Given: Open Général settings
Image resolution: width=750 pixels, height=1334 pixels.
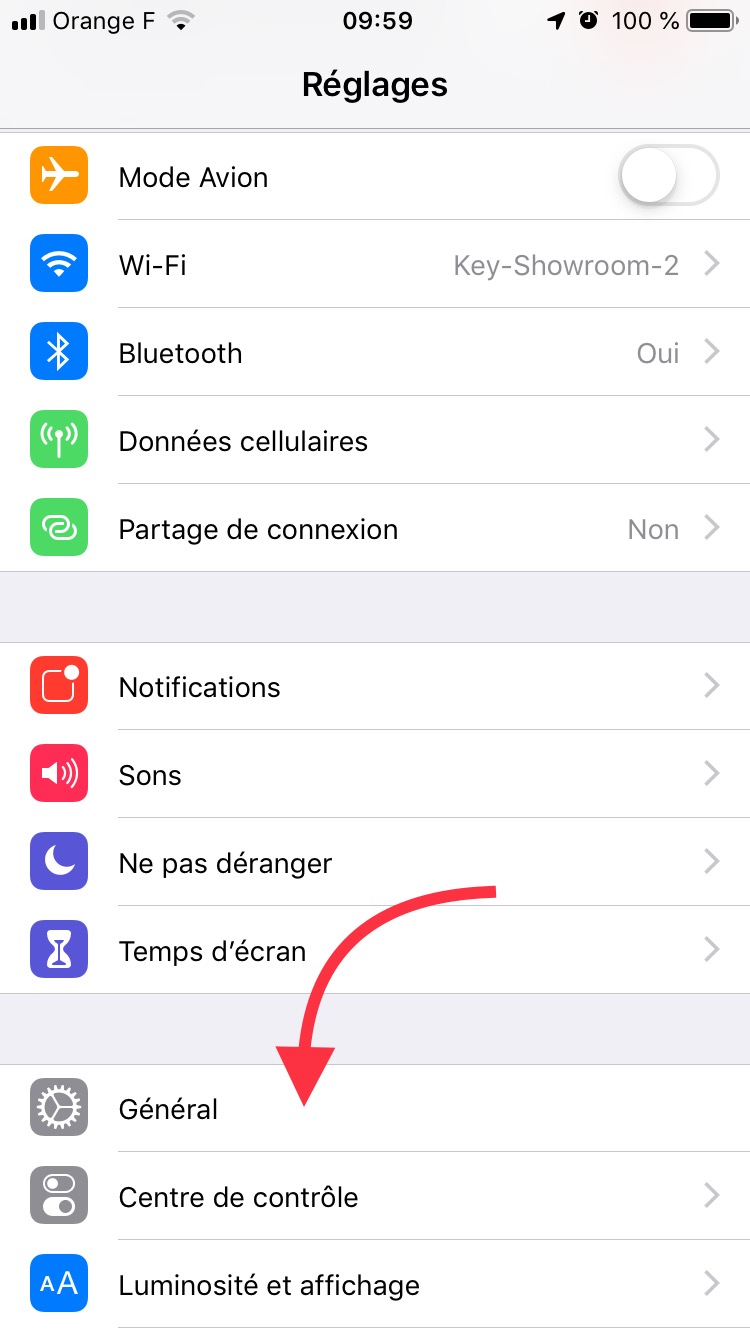Looking at the screenshot, I should coord(375,1109).
